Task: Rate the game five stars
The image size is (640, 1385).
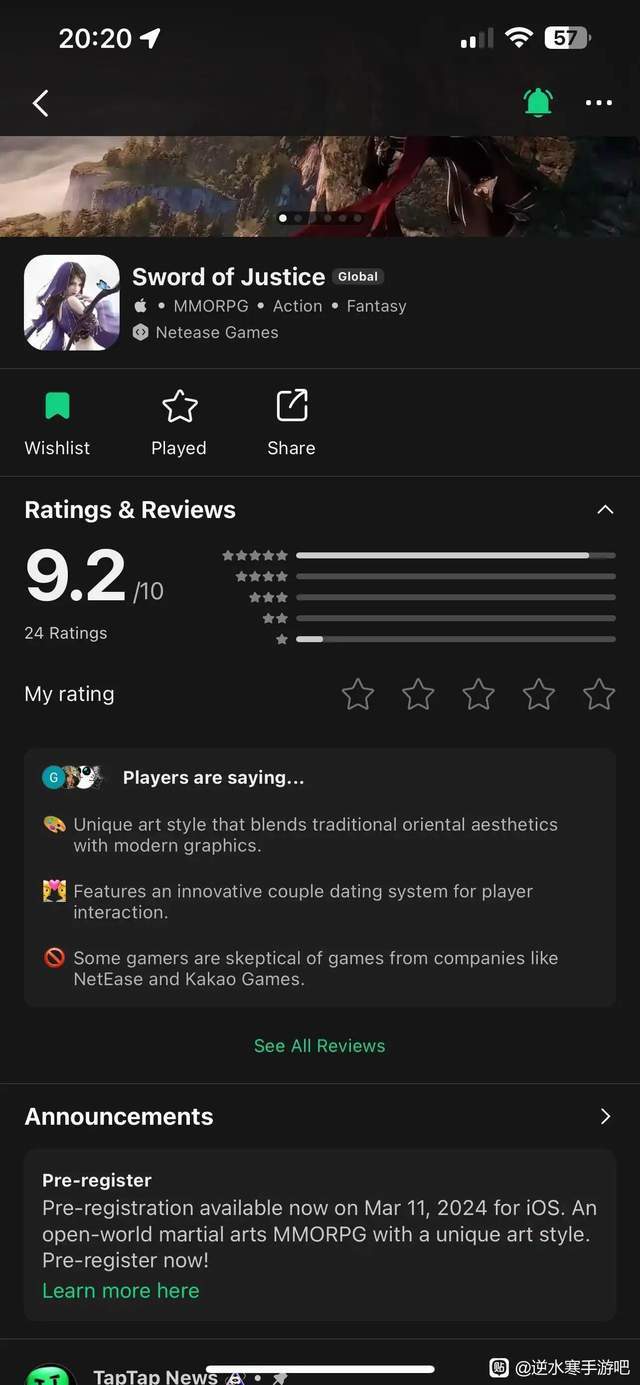Action: [598, 694]
